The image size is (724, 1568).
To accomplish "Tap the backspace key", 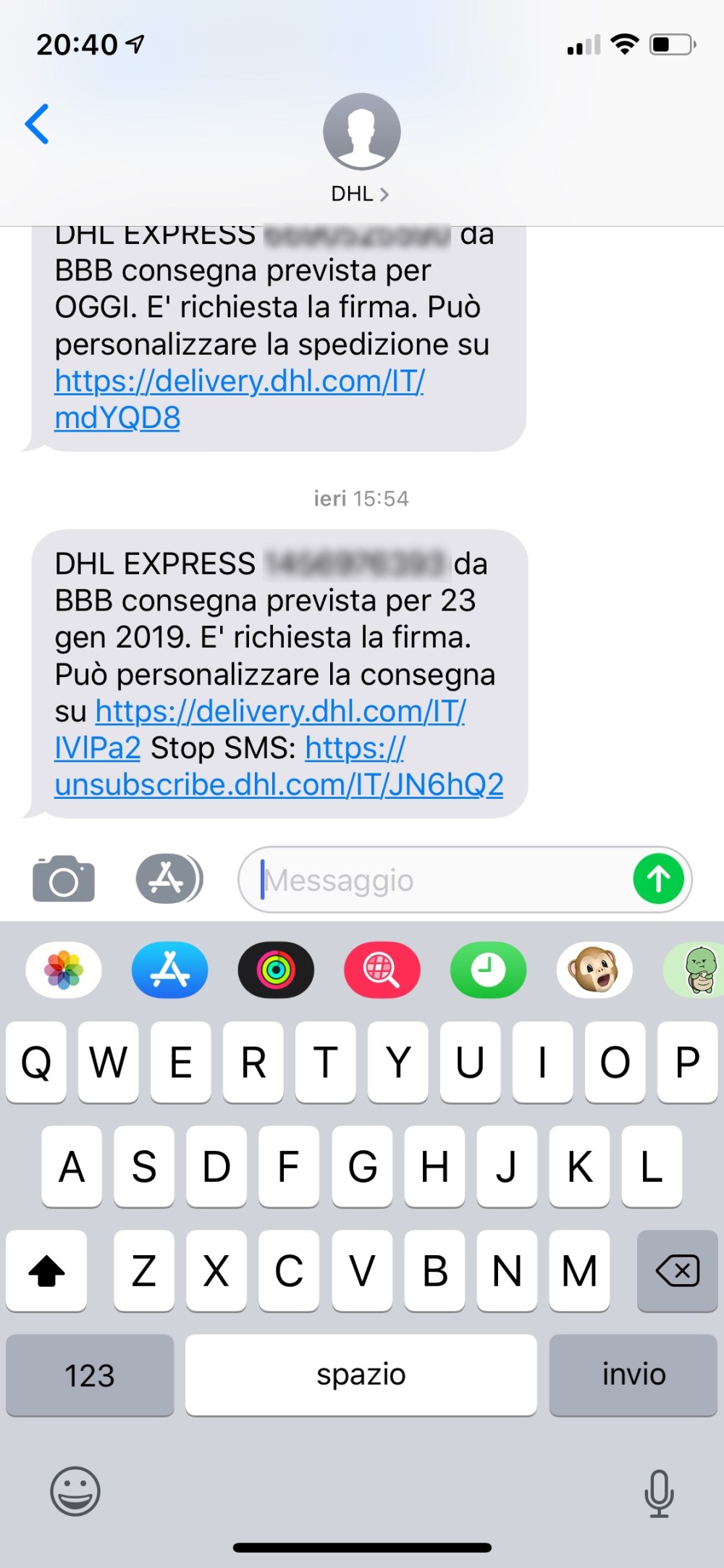I will [677, 1270].
